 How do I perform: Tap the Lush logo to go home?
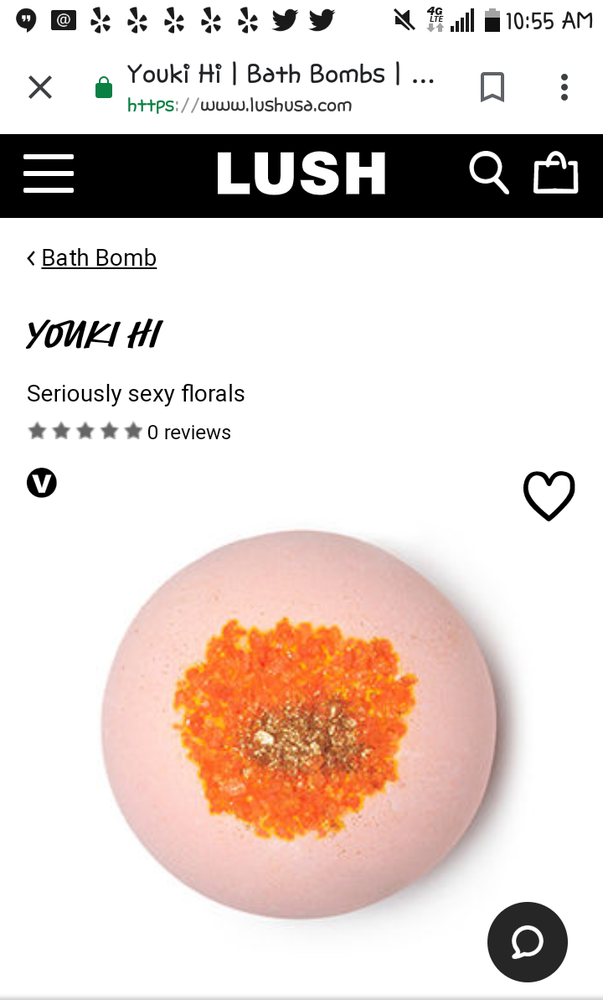click(x=301, y=174)
